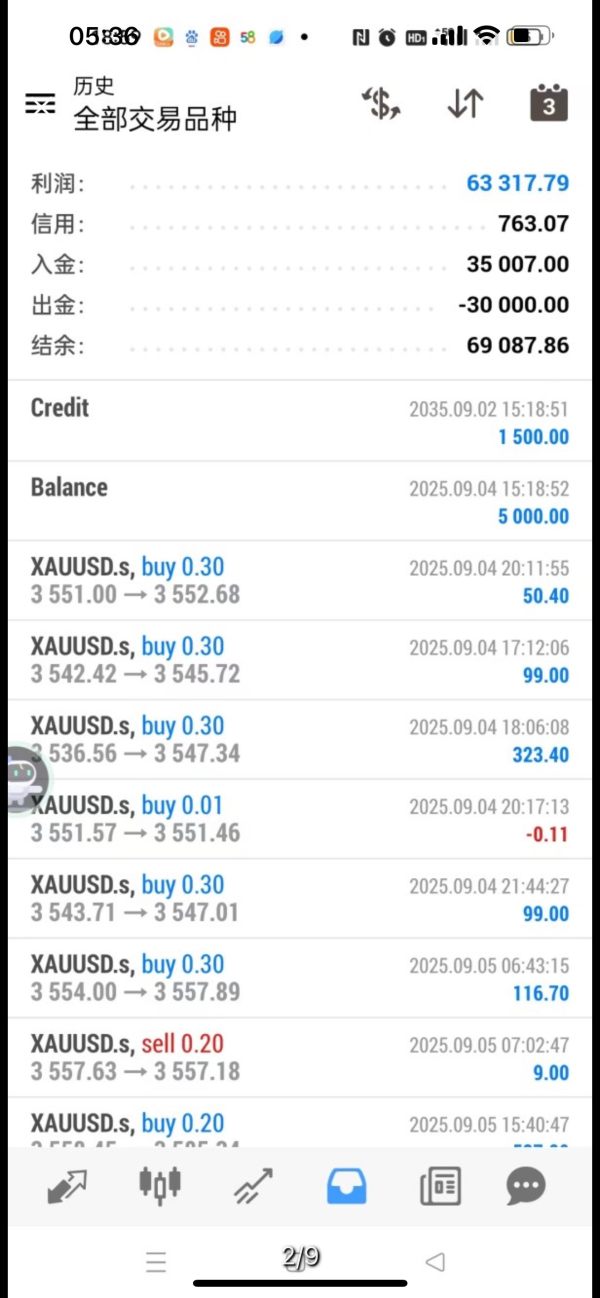
Task: Switch to the Quotes tab
Action: click(67, 1186)
